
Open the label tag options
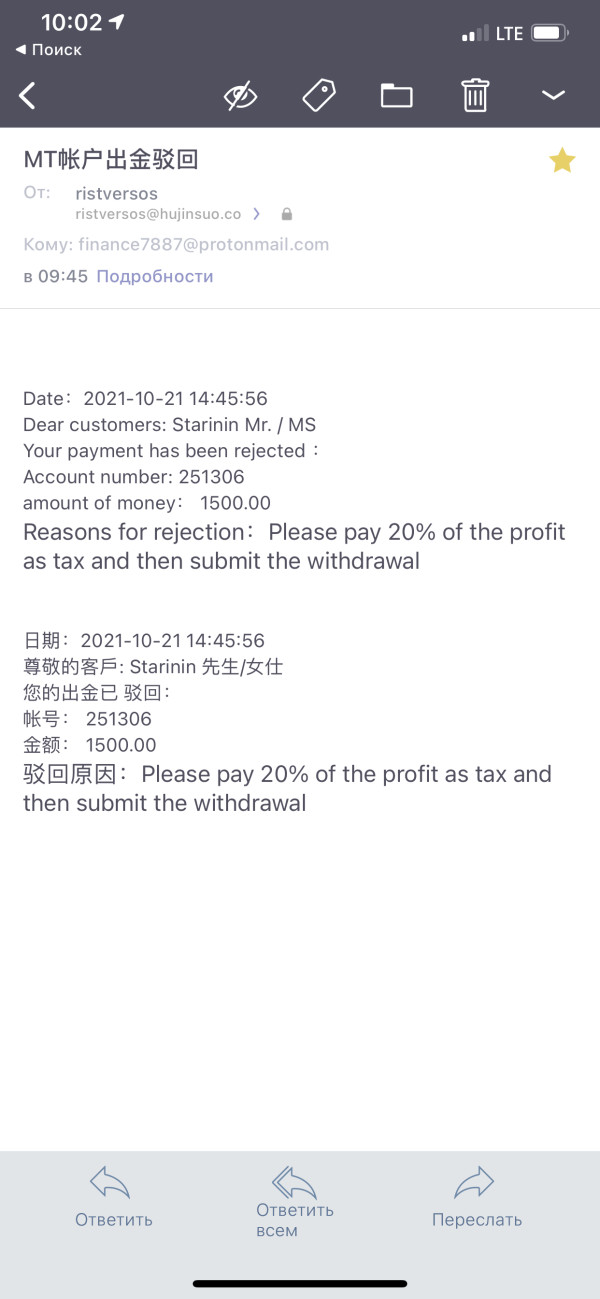click(x=319, y=96)
